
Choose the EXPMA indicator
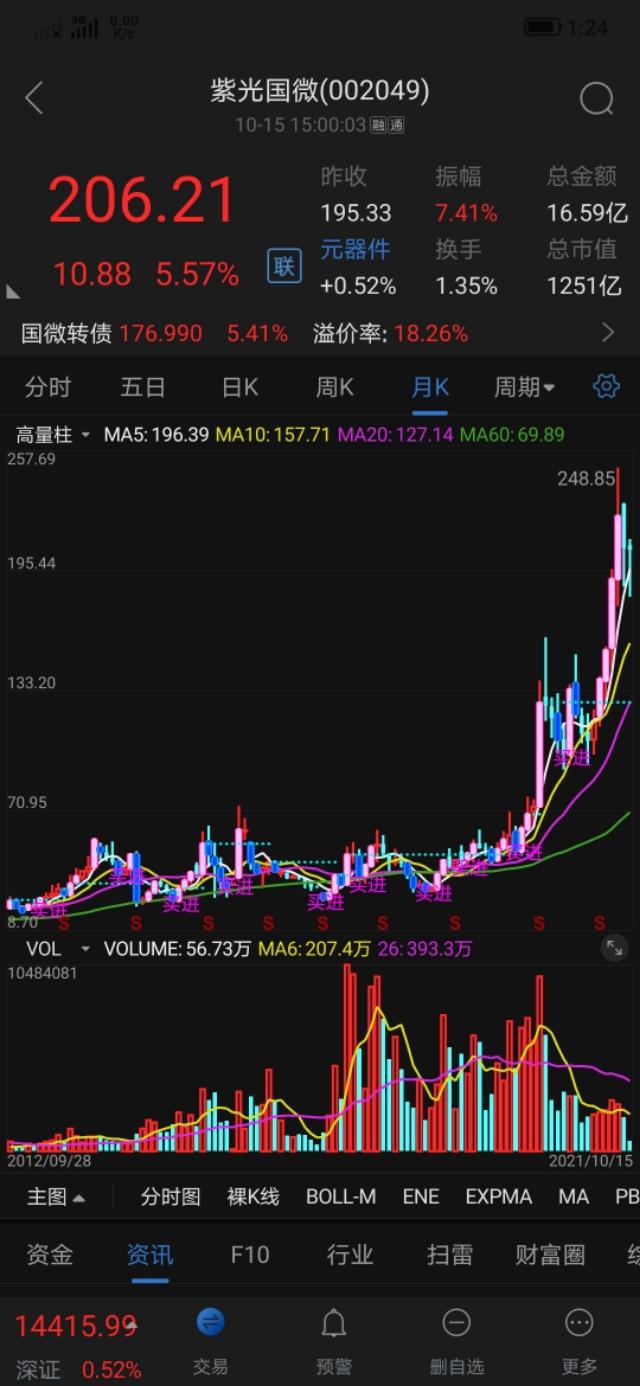coord(498,1196)
